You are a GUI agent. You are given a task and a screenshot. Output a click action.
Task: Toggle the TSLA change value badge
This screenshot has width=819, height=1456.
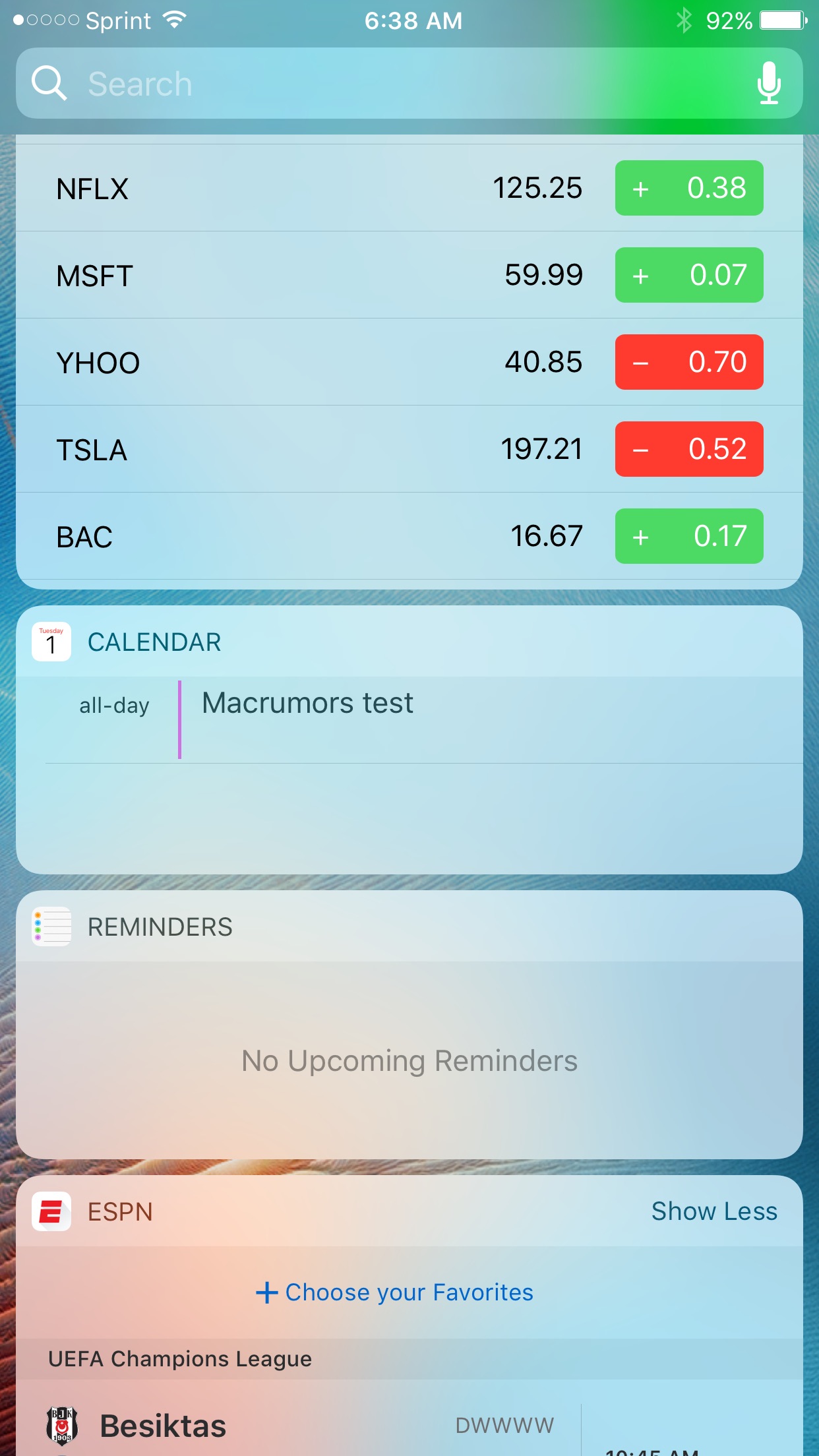tap(689, 449)
